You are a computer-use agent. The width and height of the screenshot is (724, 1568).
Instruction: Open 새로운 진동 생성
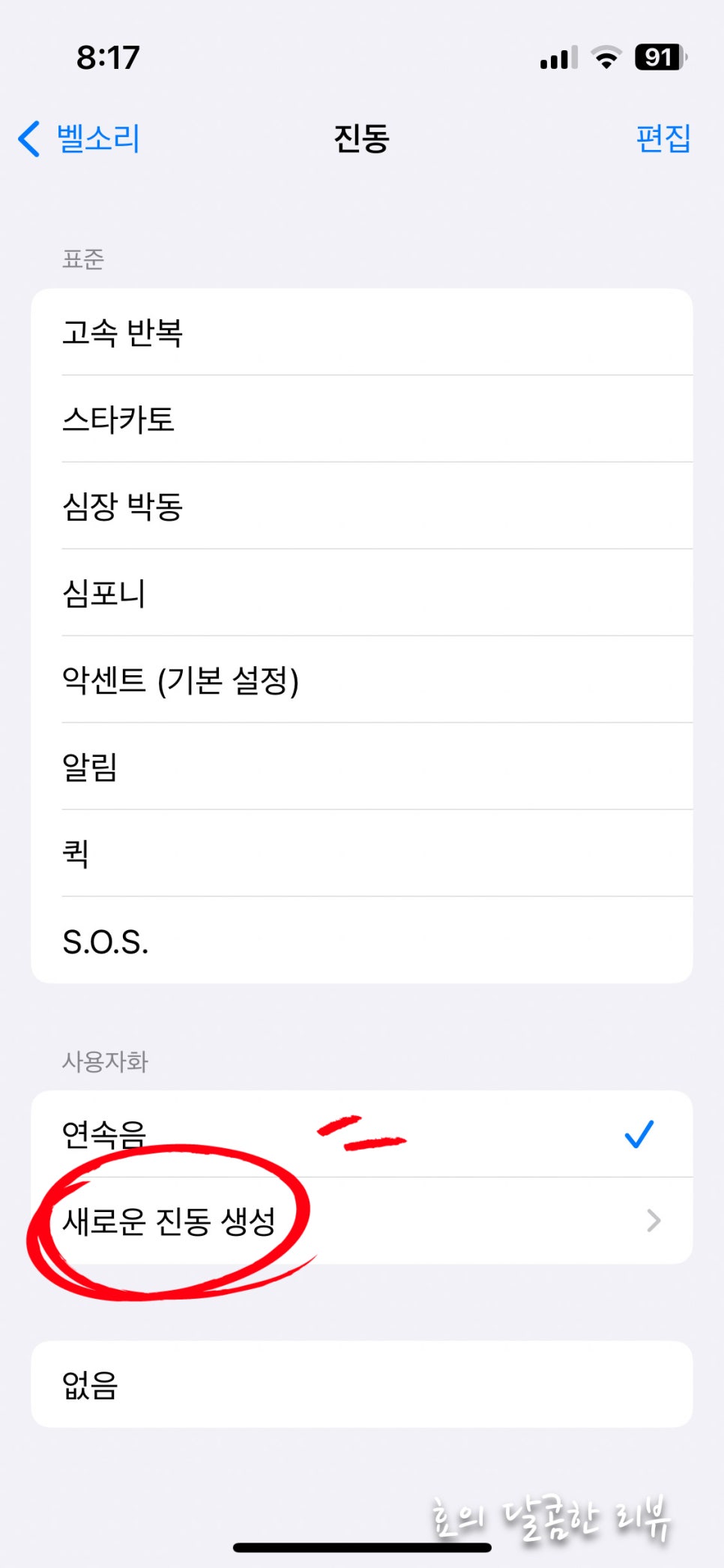pos(362,1221)
